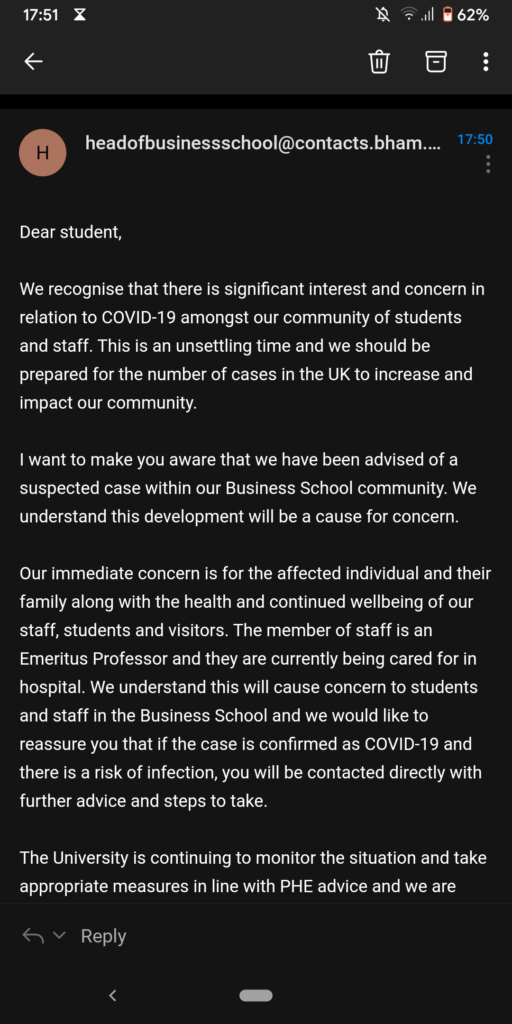
Task: Tap the system back chevron
Action: (x=112, y=995)
